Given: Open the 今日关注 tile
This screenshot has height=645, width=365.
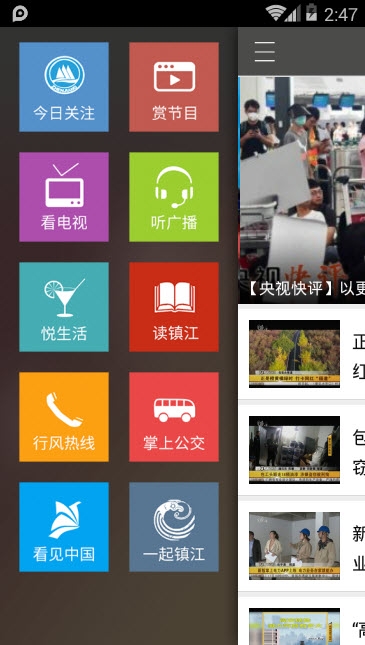Looking at the screenshot, I should pyautogui.click(x=64, y=87).
